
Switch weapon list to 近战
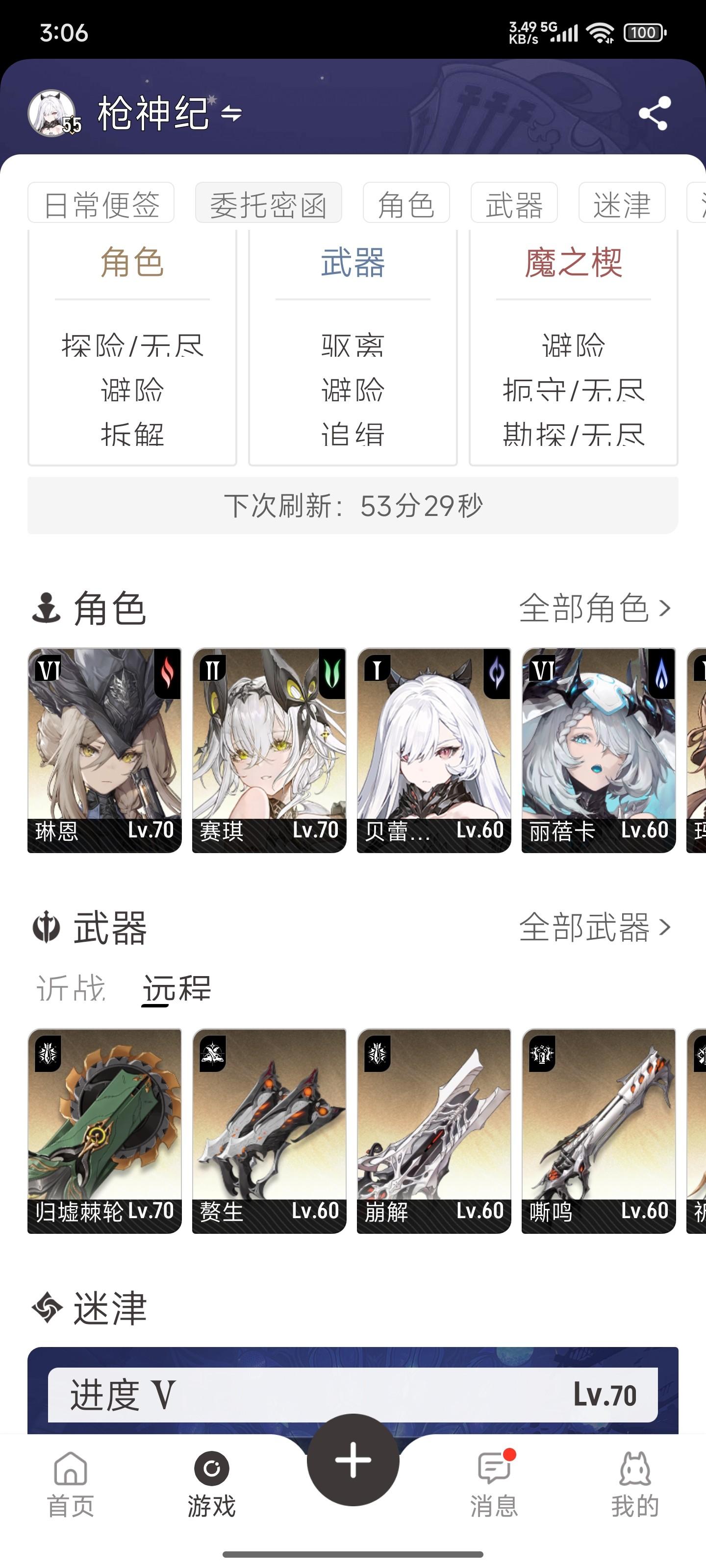click(x=71, y=987)
